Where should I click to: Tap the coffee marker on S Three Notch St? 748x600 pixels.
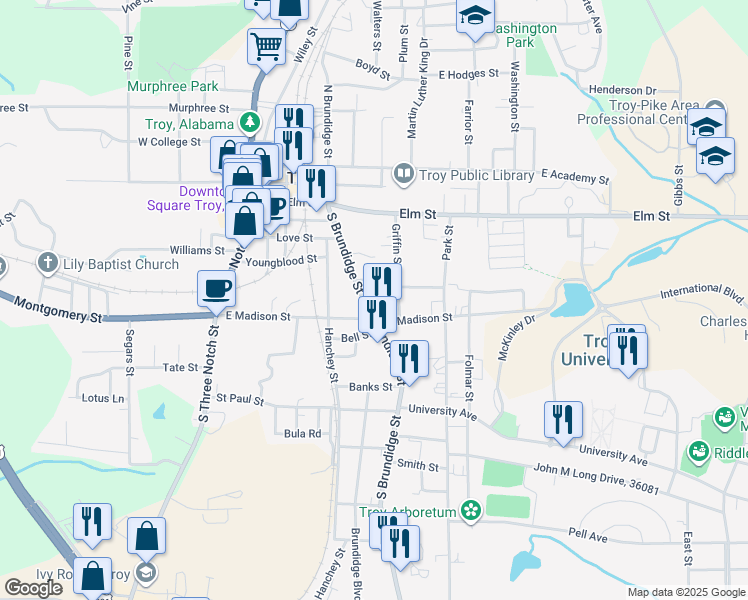[216, 289]
